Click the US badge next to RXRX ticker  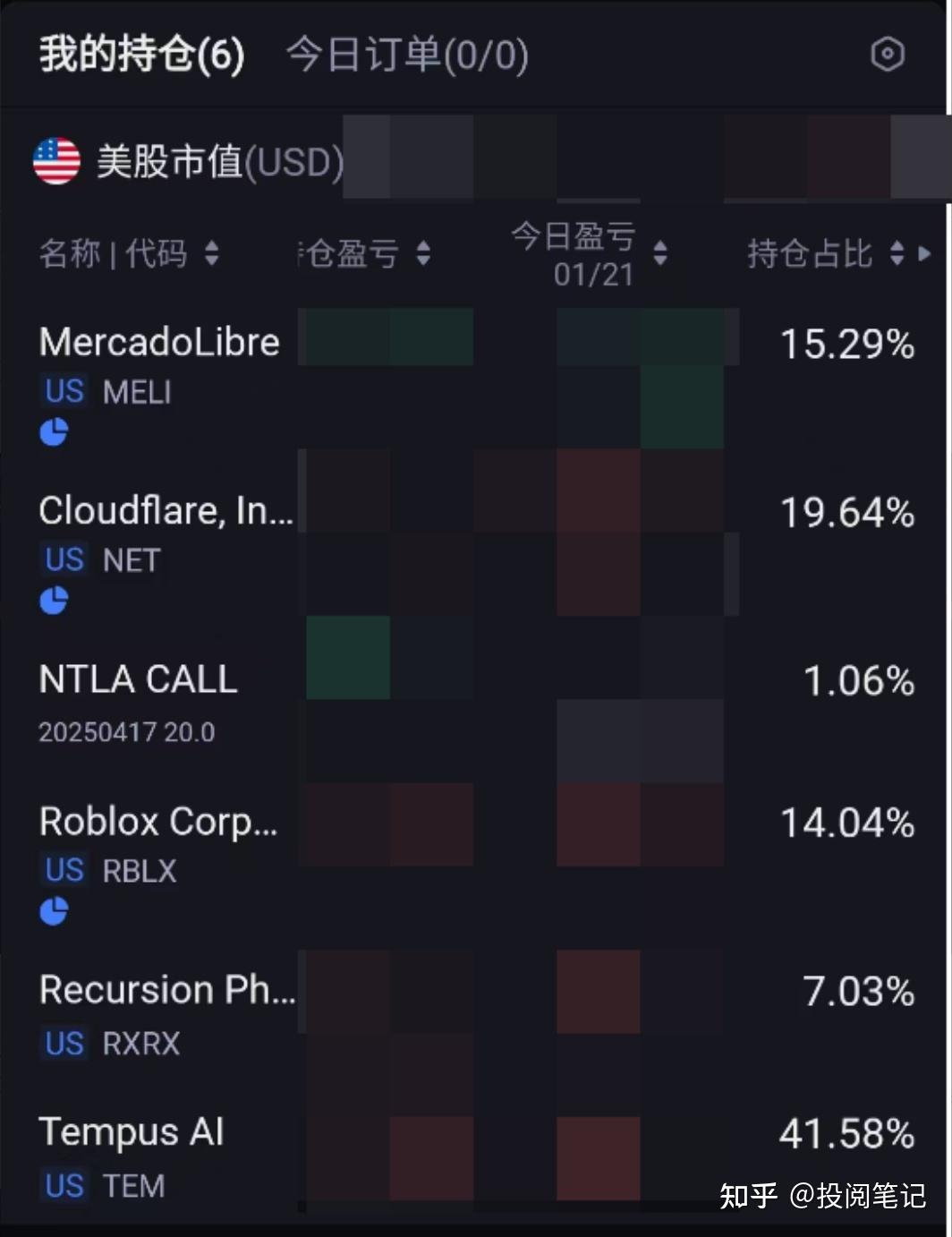(63, 1043)
